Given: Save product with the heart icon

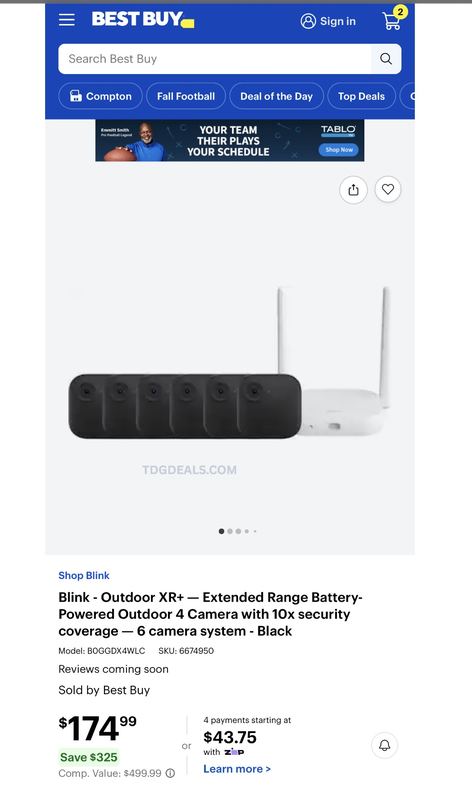Looking at the screenshot, I should pos(388,189).
